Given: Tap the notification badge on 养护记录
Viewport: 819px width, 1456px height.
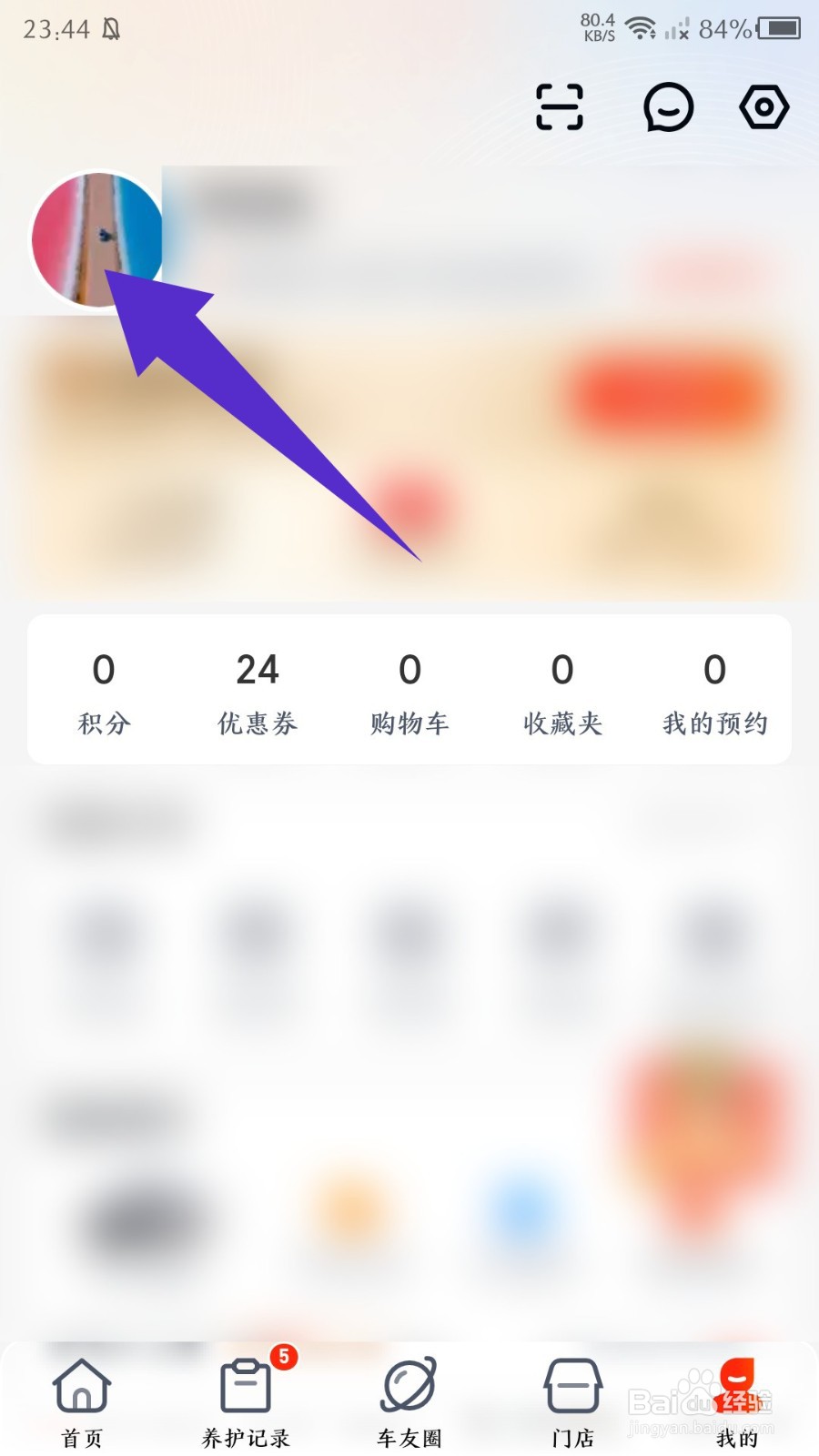Looking at the screenshot, I should [283, 1357].
